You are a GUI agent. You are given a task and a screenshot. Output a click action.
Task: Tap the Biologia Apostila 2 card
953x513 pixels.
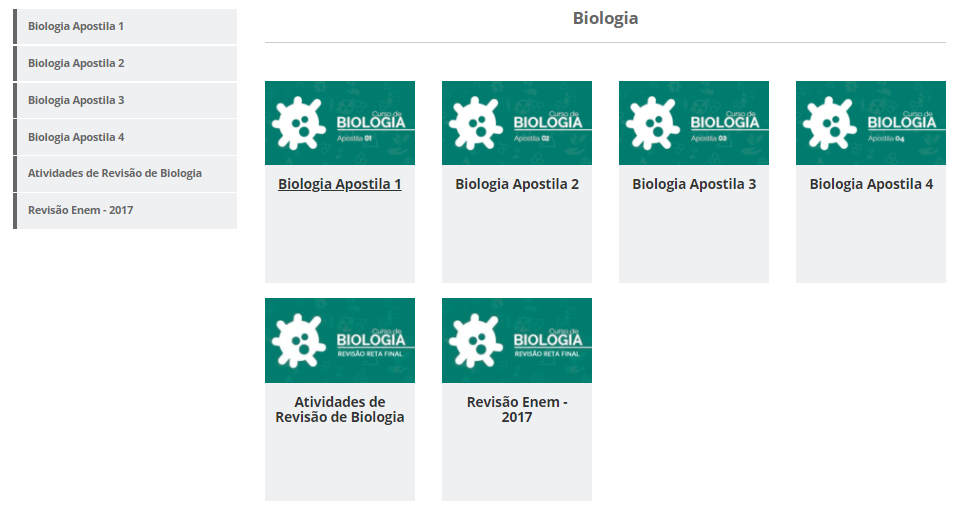[517, 184]
